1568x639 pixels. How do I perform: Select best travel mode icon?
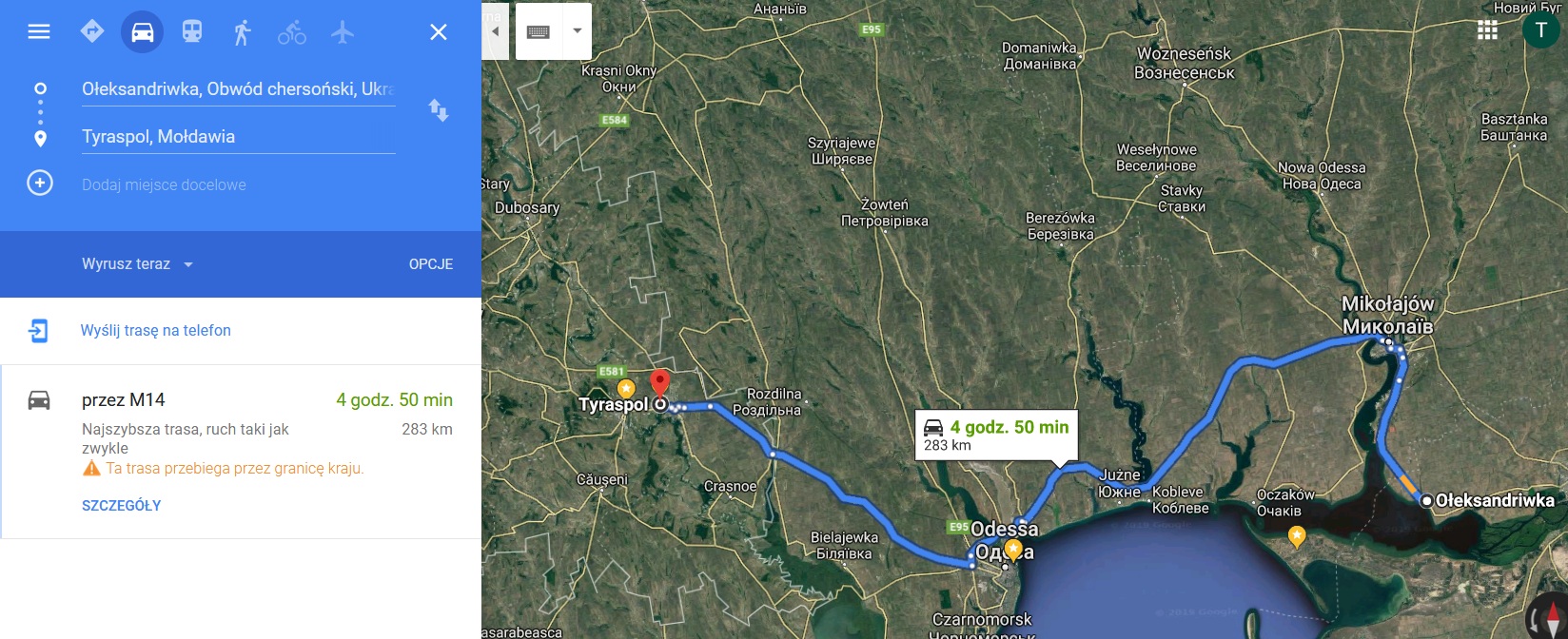point(92,31)
